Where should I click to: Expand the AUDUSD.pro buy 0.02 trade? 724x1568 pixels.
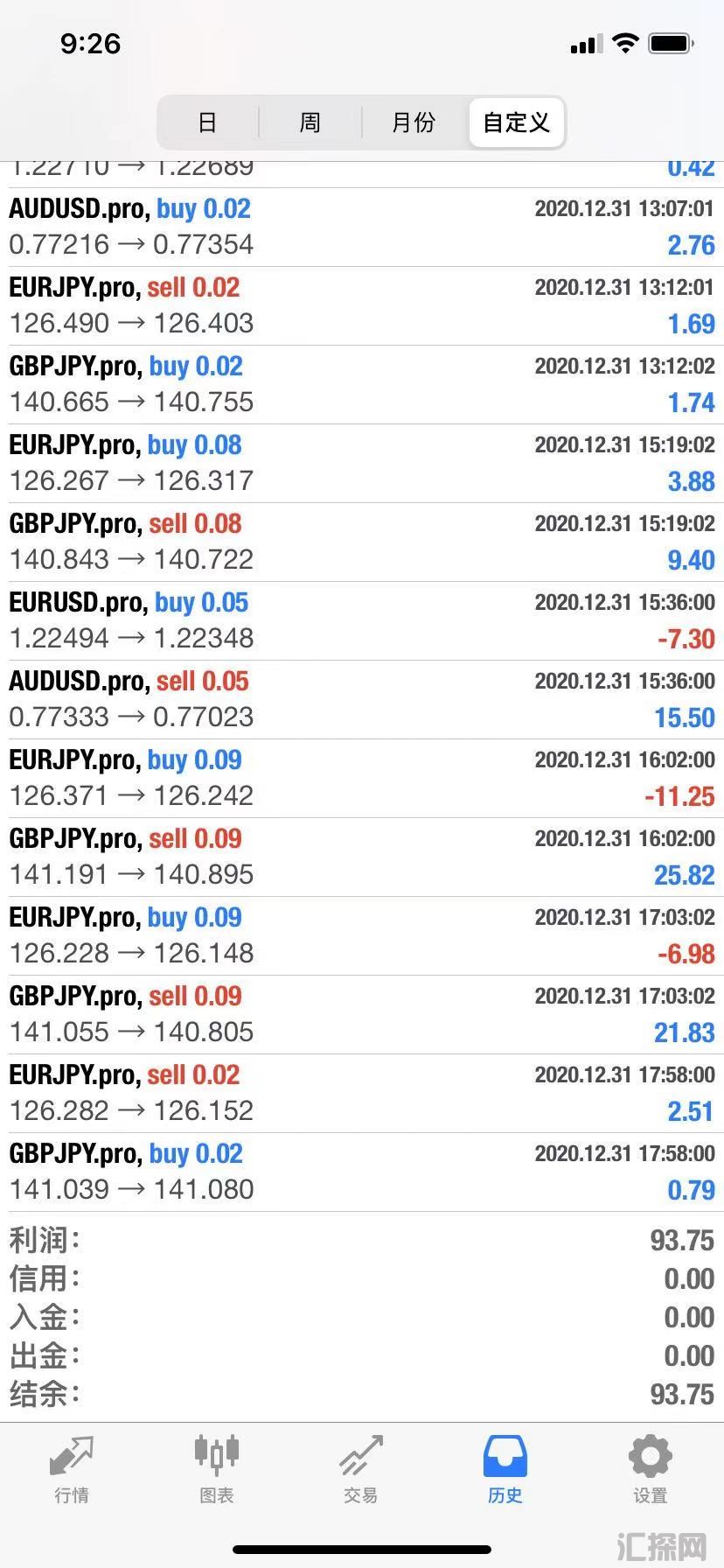pos(362,227)
